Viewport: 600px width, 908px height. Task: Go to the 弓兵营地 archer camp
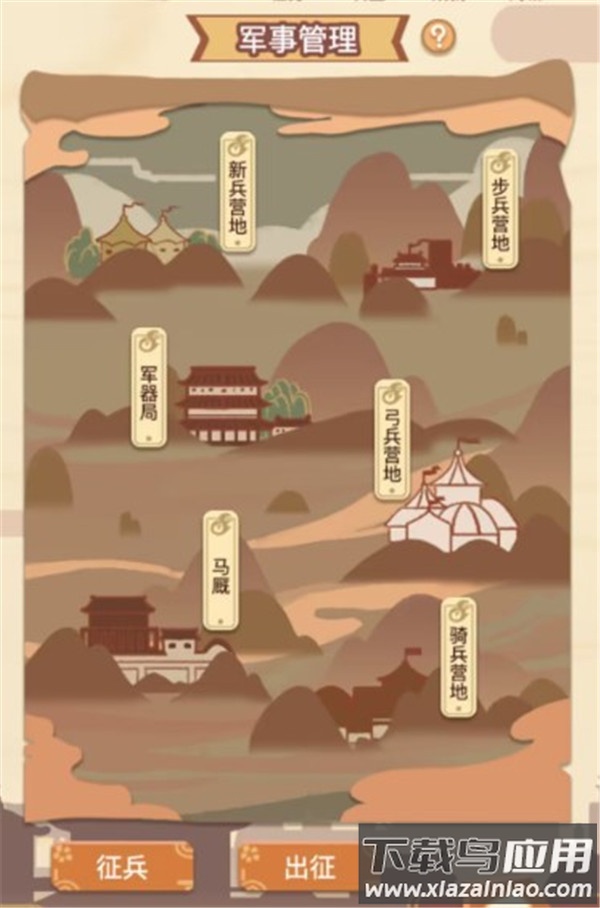tap(392, 440)
